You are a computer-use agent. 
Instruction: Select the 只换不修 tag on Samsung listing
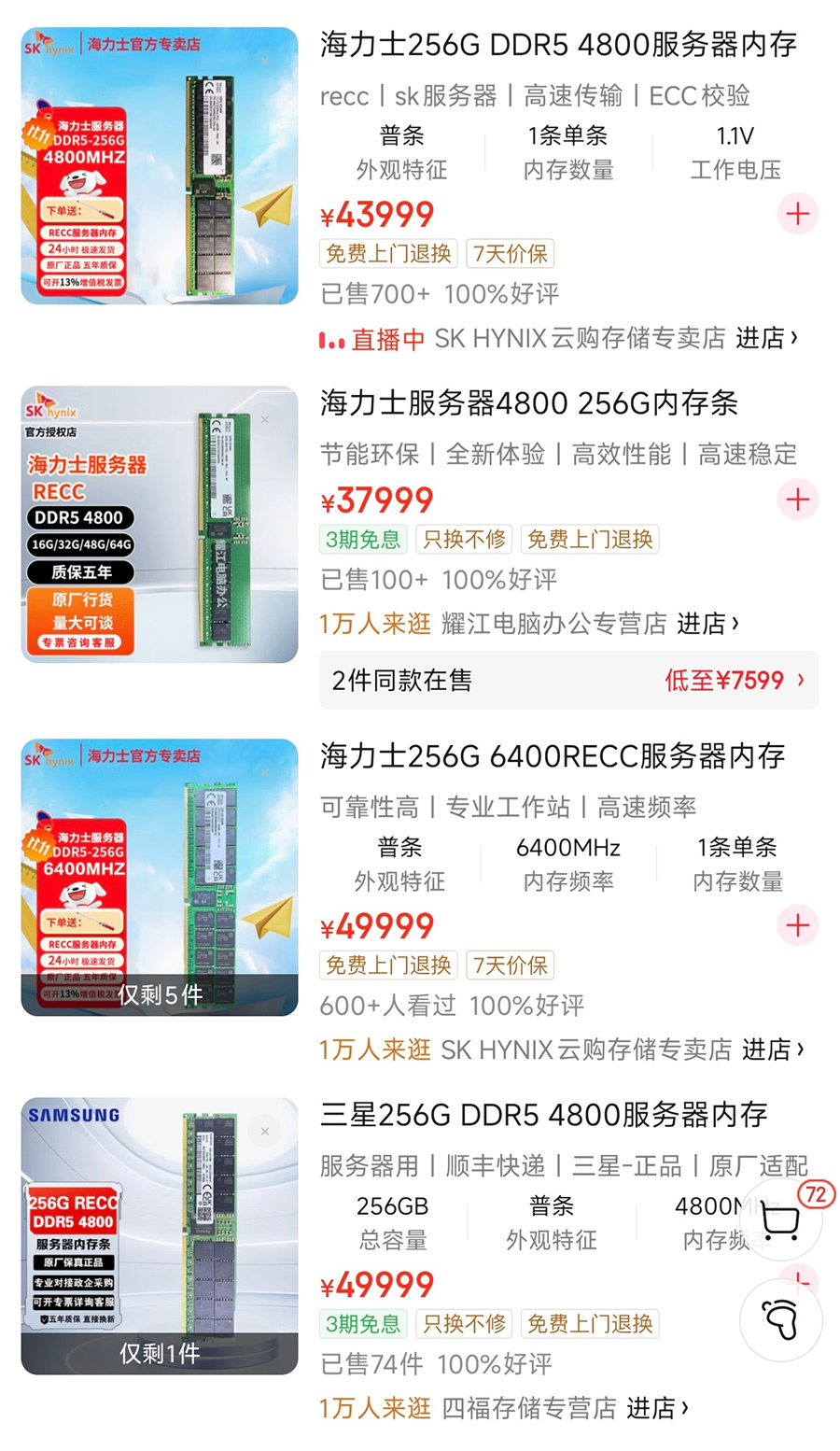464,1324
